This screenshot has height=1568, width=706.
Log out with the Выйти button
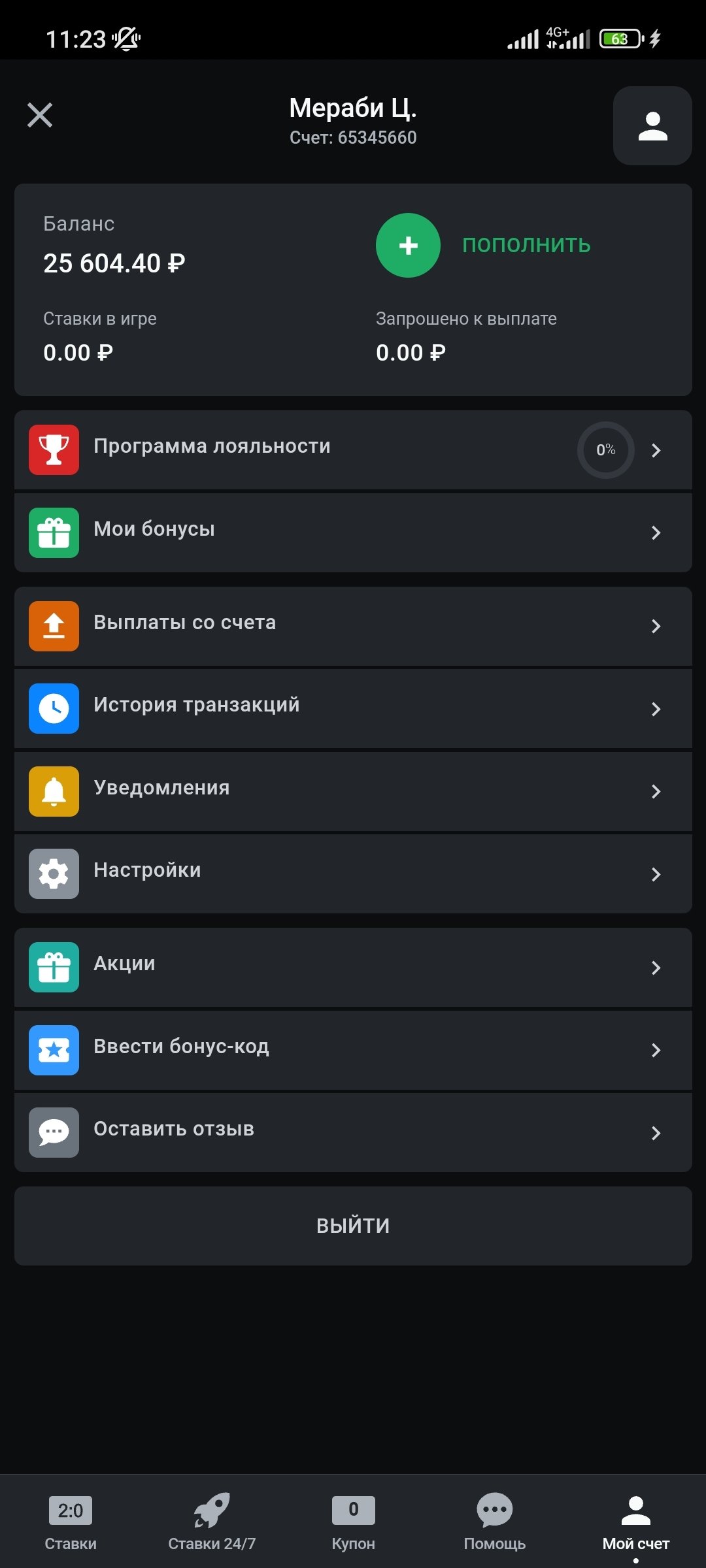pyautogui.click(x=353, y=1226)
